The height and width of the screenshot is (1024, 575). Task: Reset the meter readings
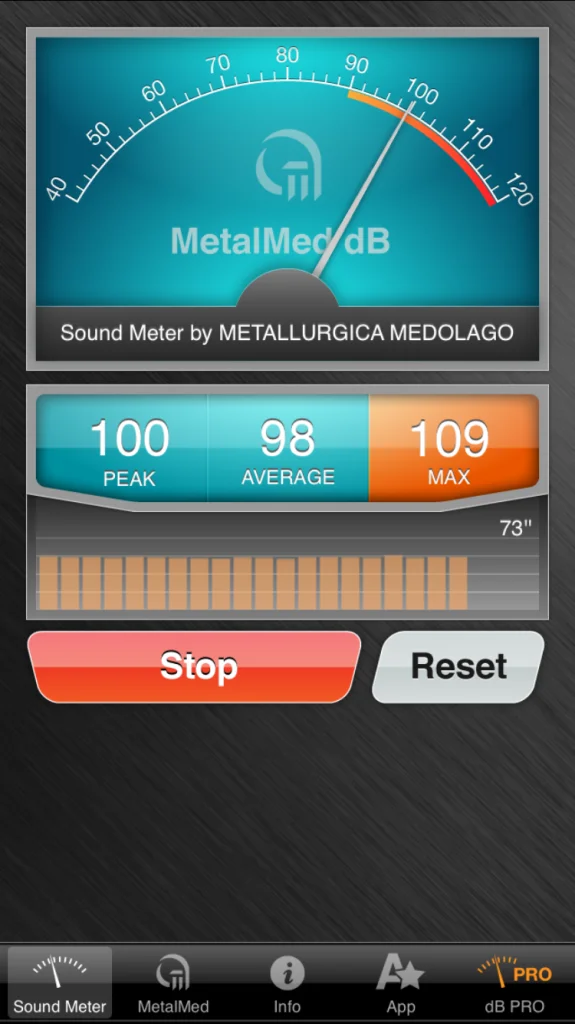[x=459, y=667]
